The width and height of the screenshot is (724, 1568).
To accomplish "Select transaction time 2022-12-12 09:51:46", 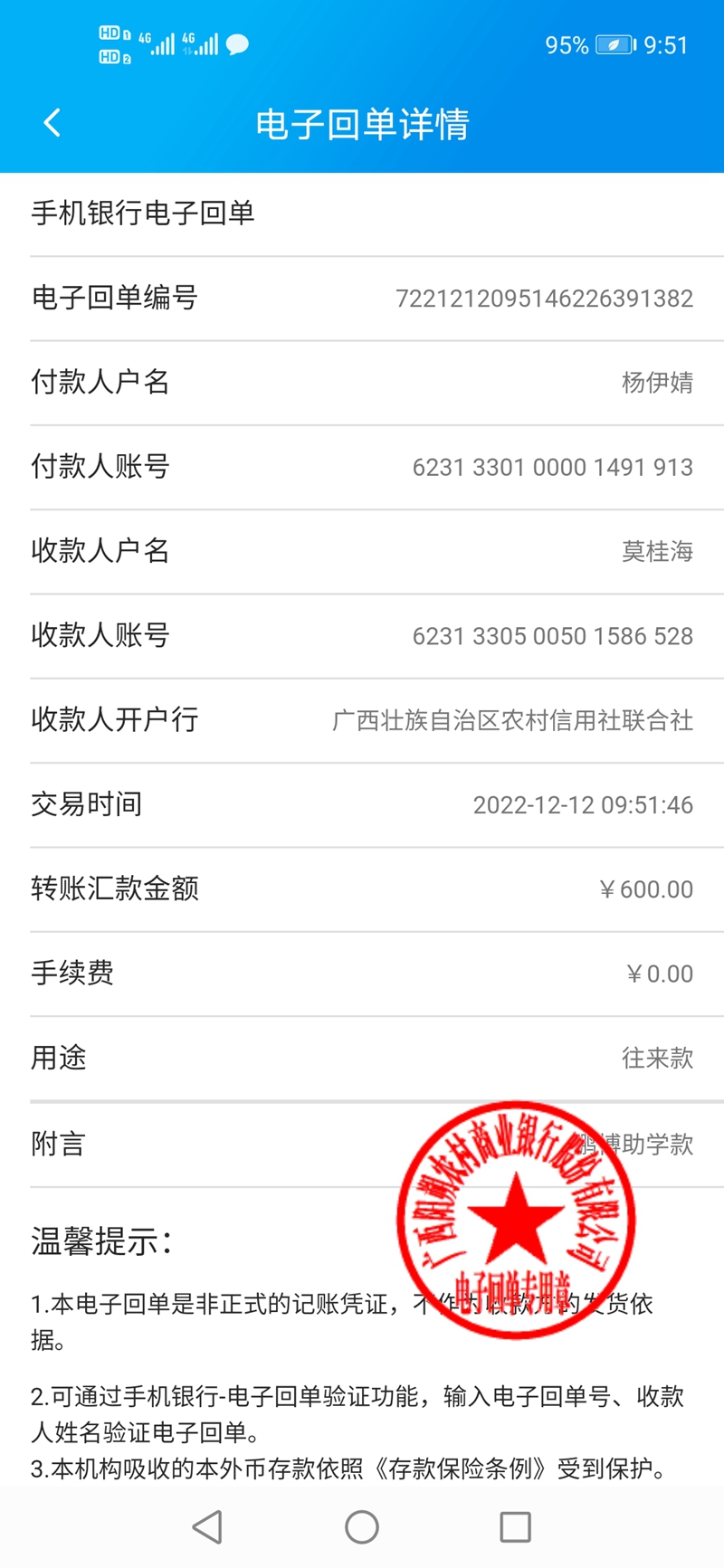I will (x=583, y=804).
